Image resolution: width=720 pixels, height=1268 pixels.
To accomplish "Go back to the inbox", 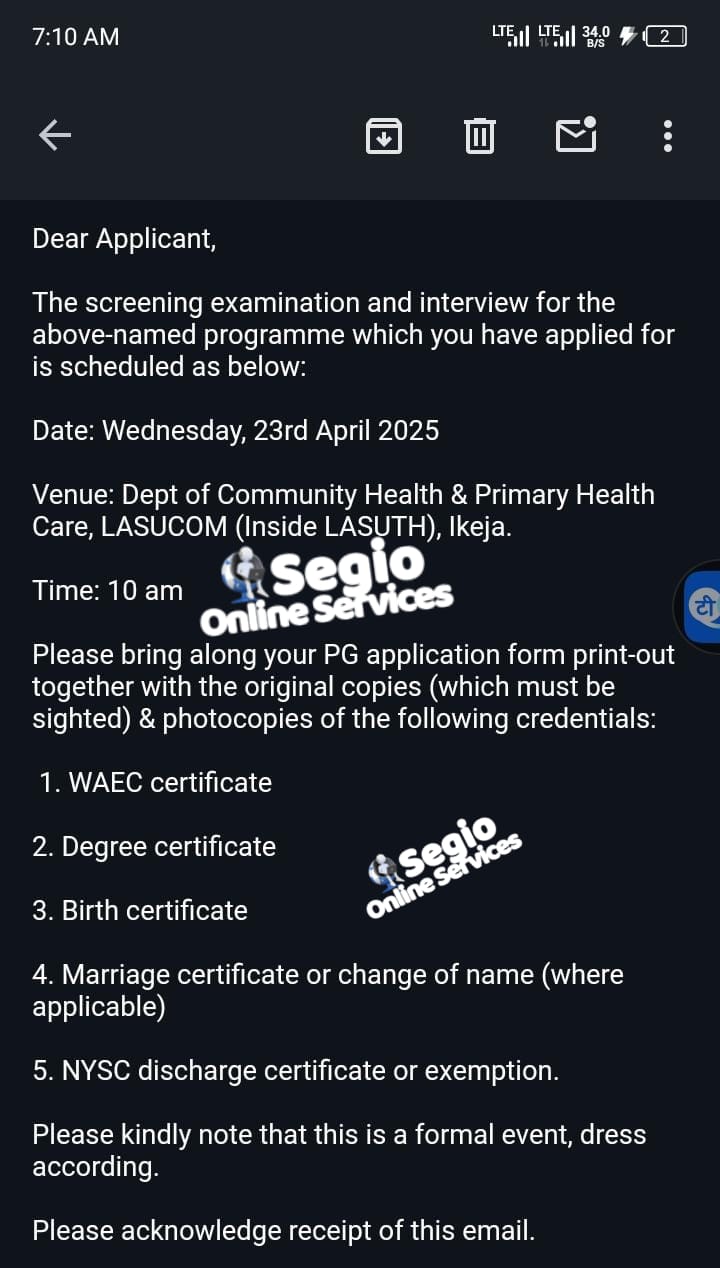I will tap(55, 135).
